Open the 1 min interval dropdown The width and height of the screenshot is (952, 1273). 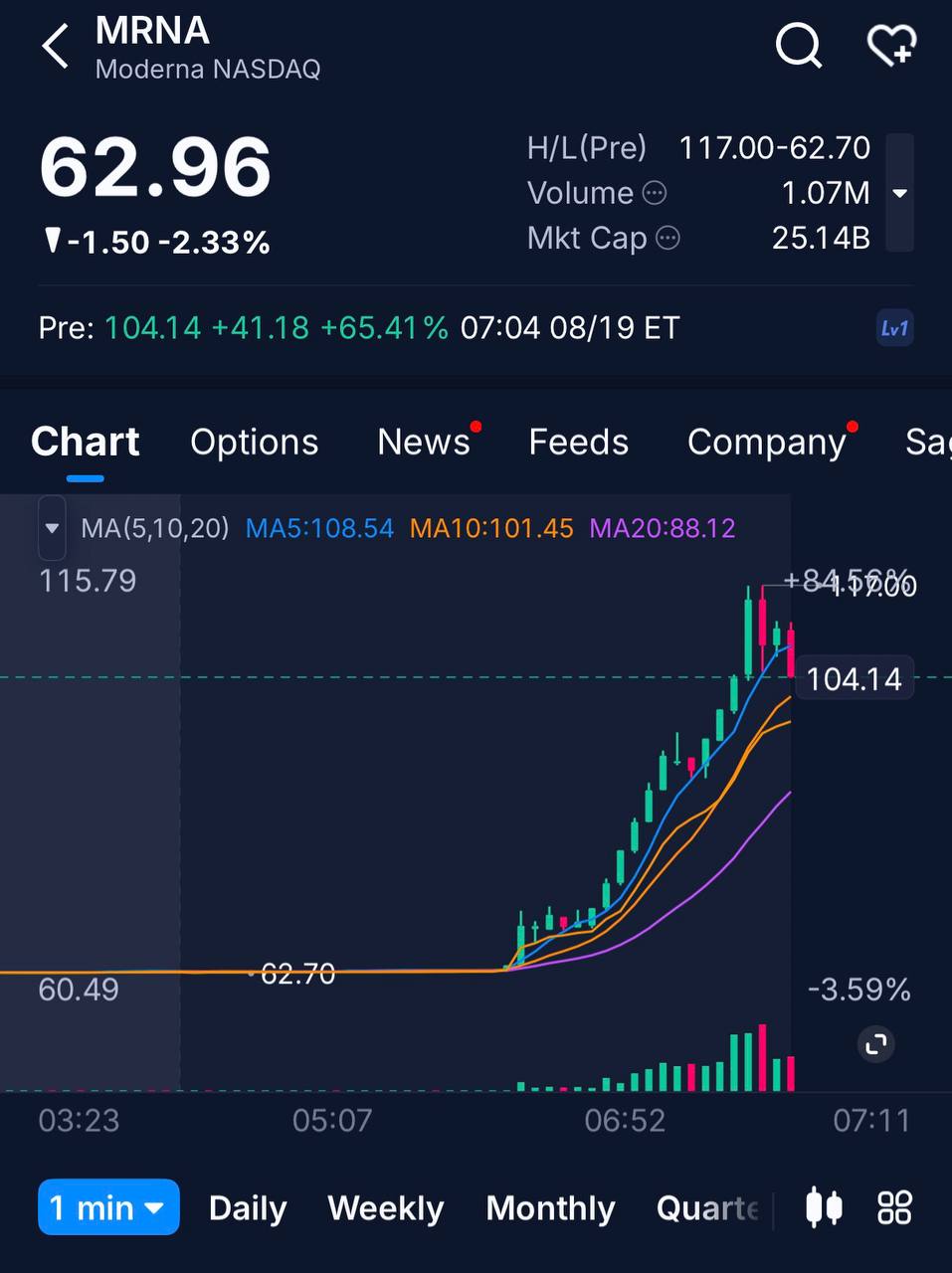108,1207
